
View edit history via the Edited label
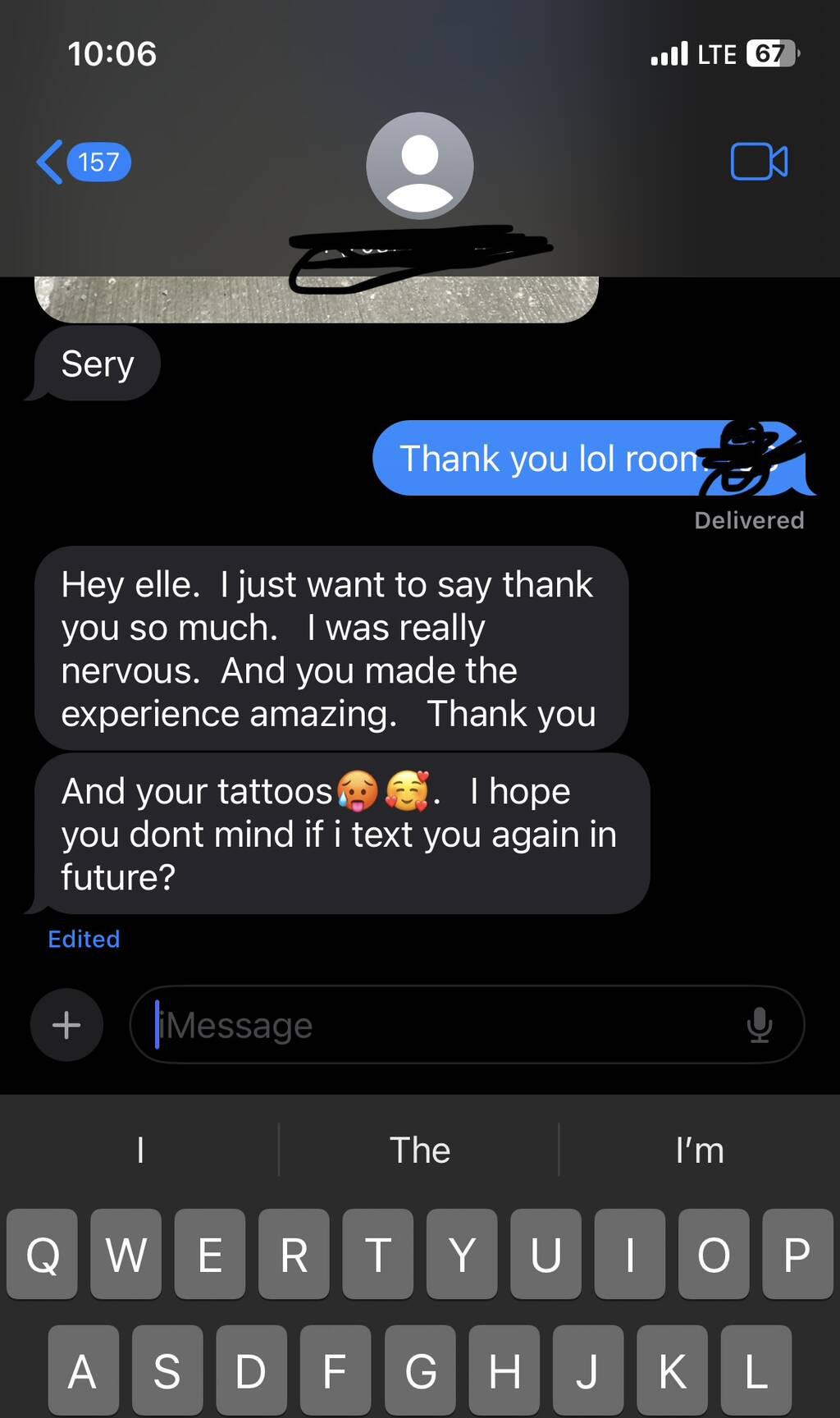(84, 939)
